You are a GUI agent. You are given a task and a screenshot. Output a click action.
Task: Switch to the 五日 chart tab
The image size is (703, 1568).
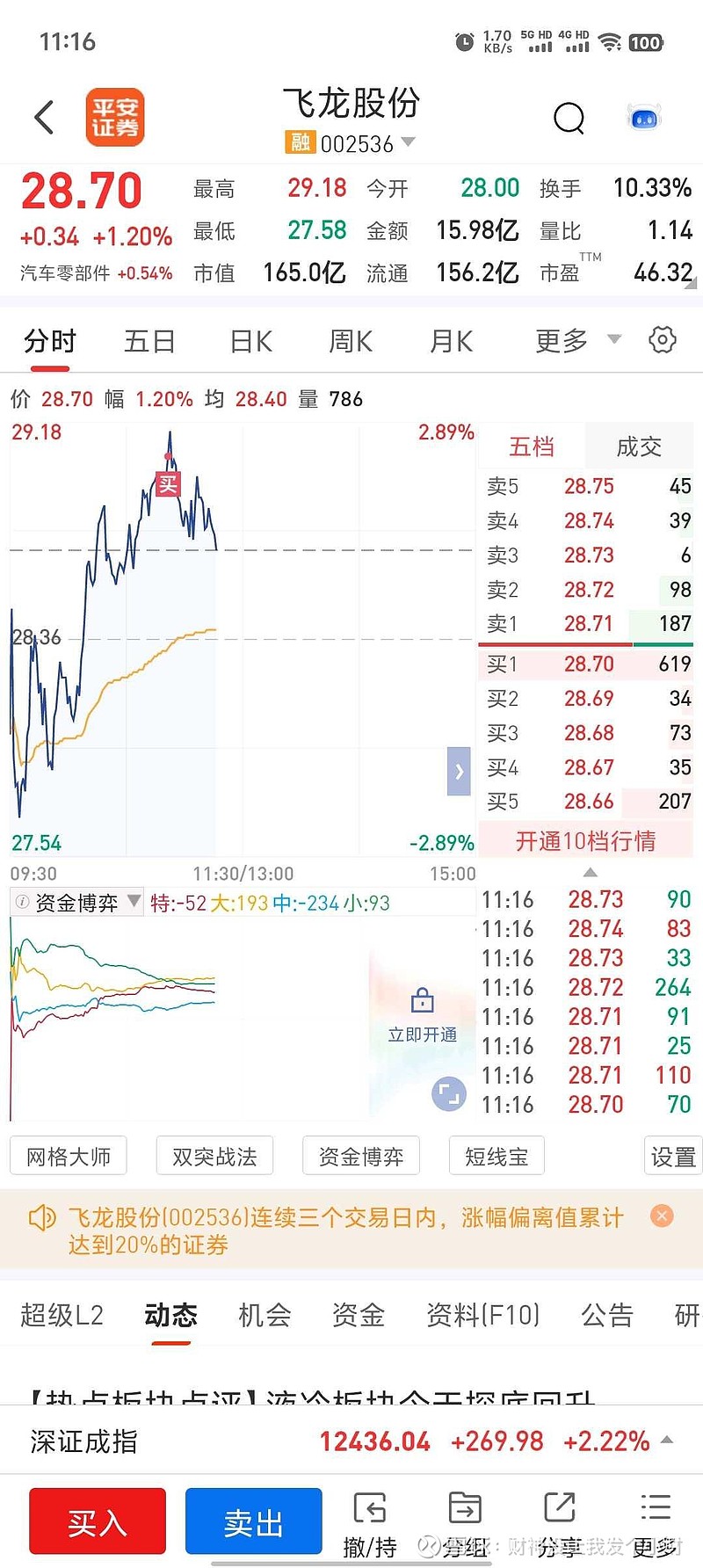pyautogui.click(x=149, y=341)
